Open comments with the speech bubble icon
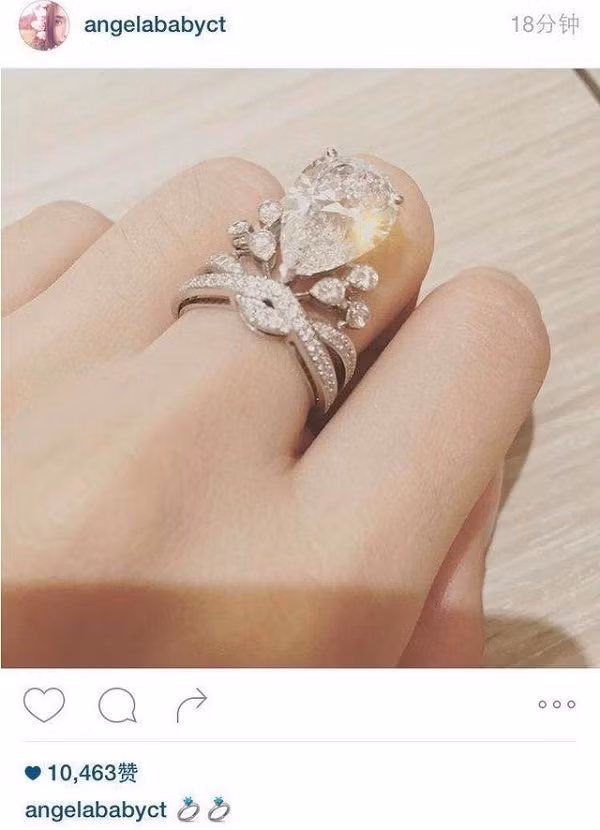600x830 pixels. pos(117,706)
